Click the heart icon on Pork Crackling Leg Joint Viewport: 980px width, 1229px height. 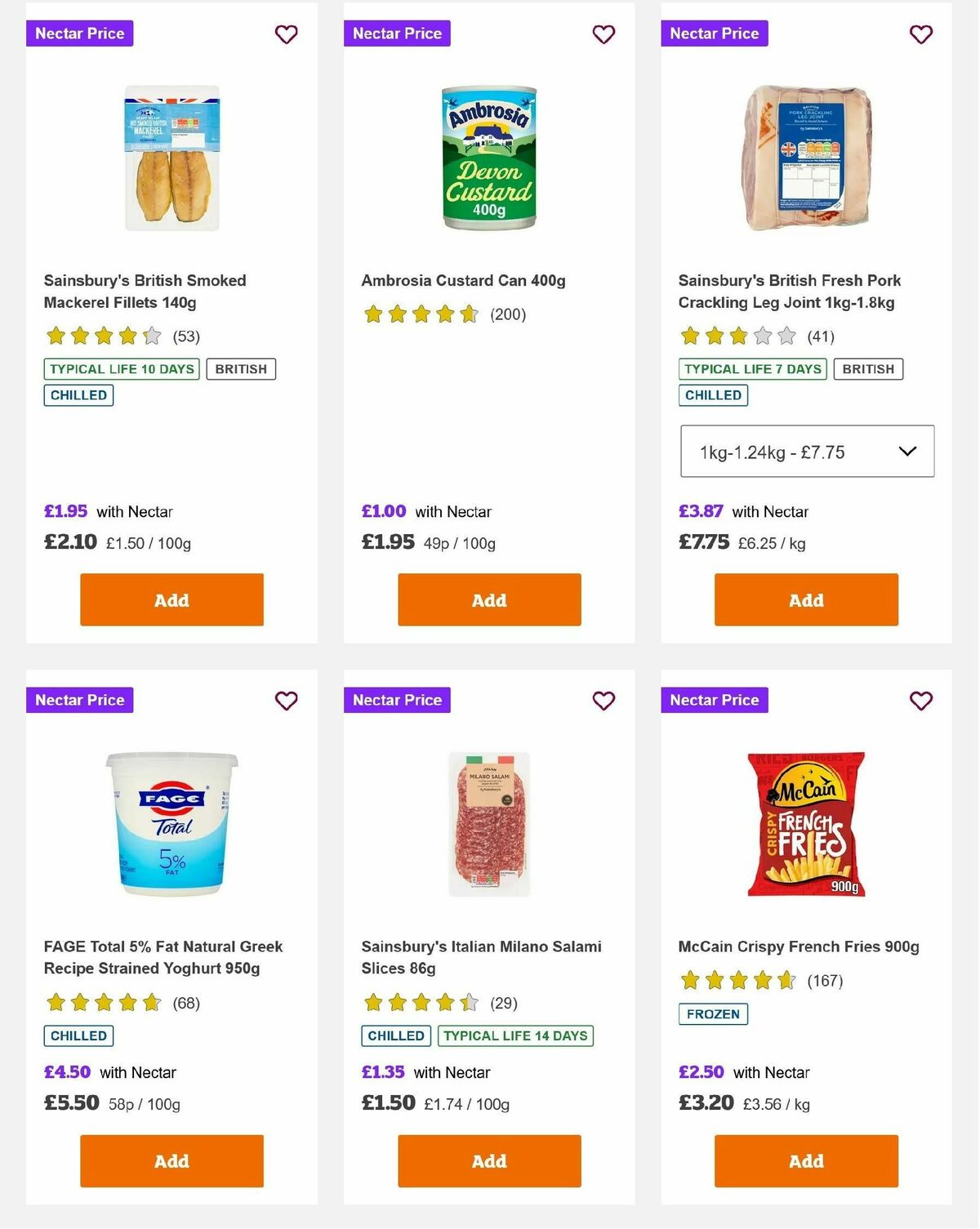click(x=921, y=34)
